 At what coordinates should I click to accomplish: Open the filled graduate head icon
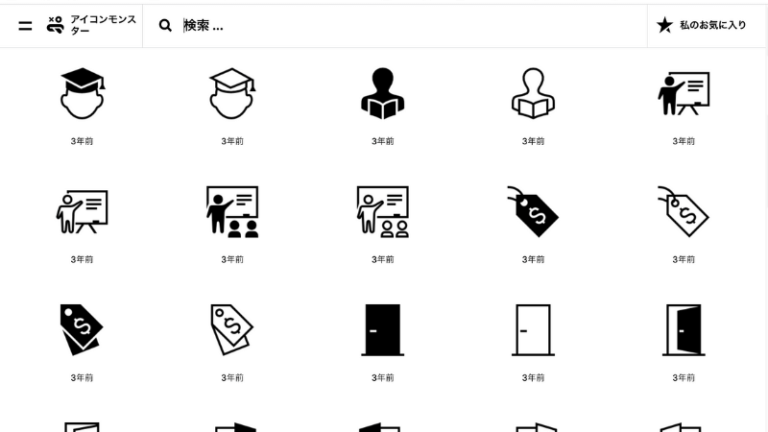pyautogui.click(x=82, y=95)
